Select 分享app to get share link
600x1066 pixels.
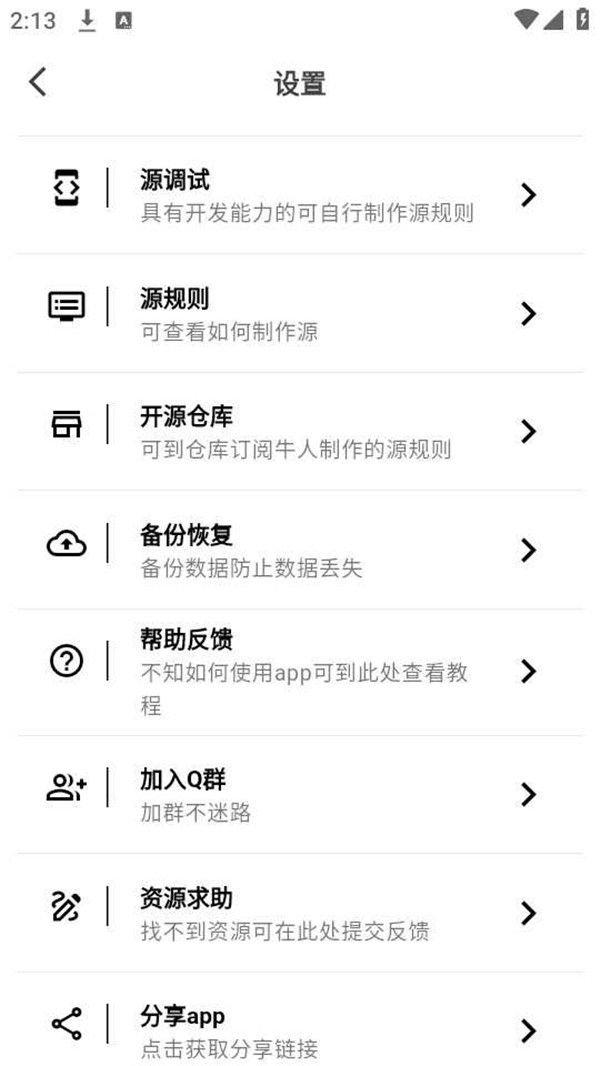(300, 1030)
